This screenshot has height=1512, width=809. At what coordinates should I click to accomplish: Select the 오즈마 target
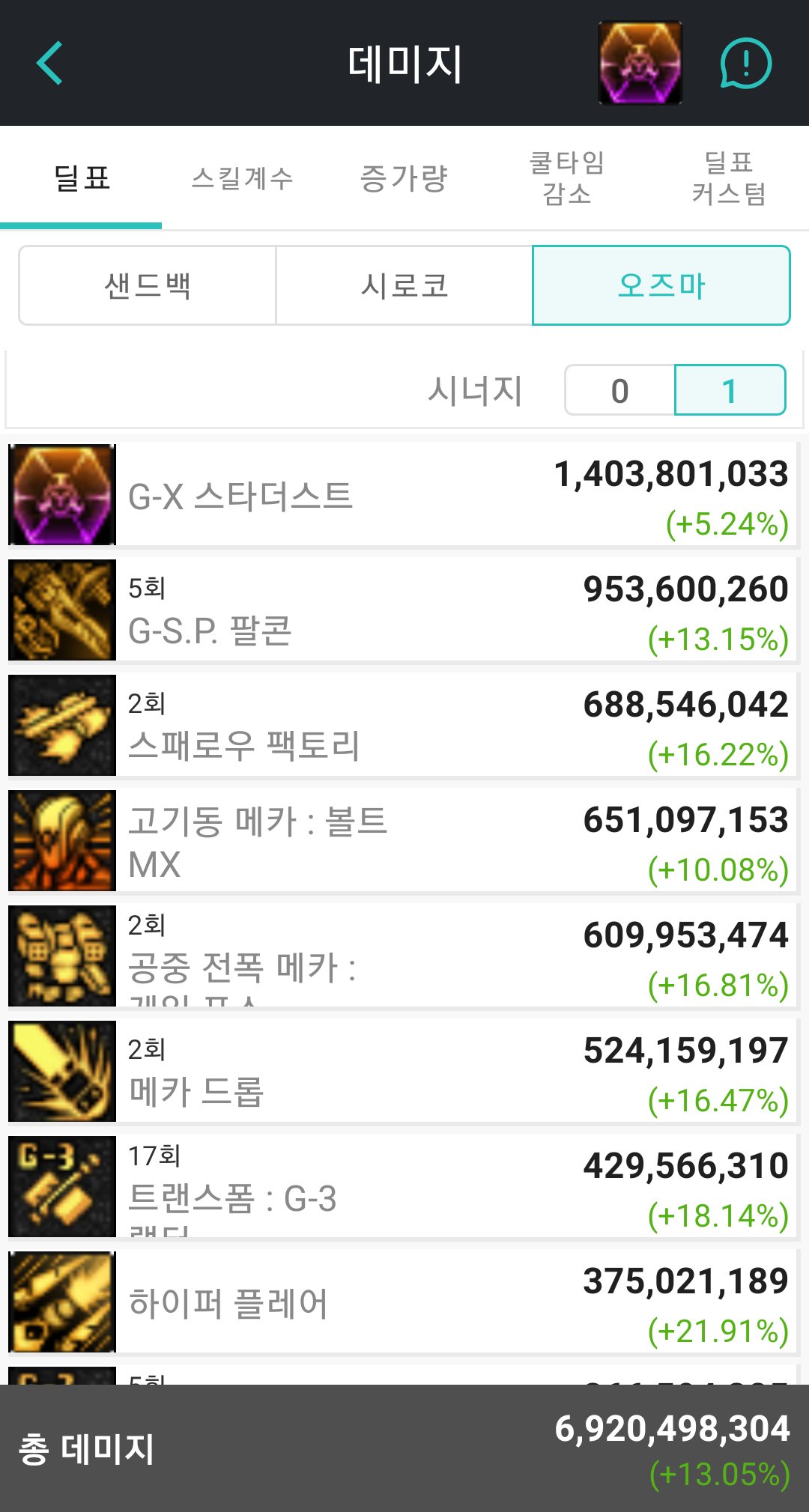[x=661, y=285]
